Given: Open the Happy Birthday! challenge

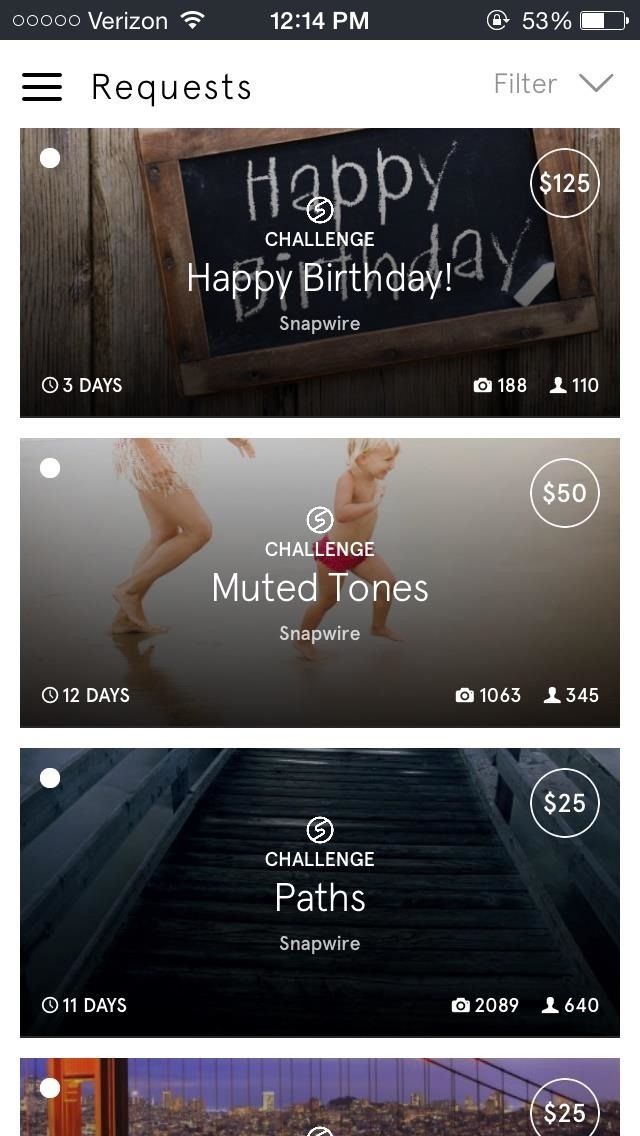Looking at the screenshot, I should [x=320, y=276].
